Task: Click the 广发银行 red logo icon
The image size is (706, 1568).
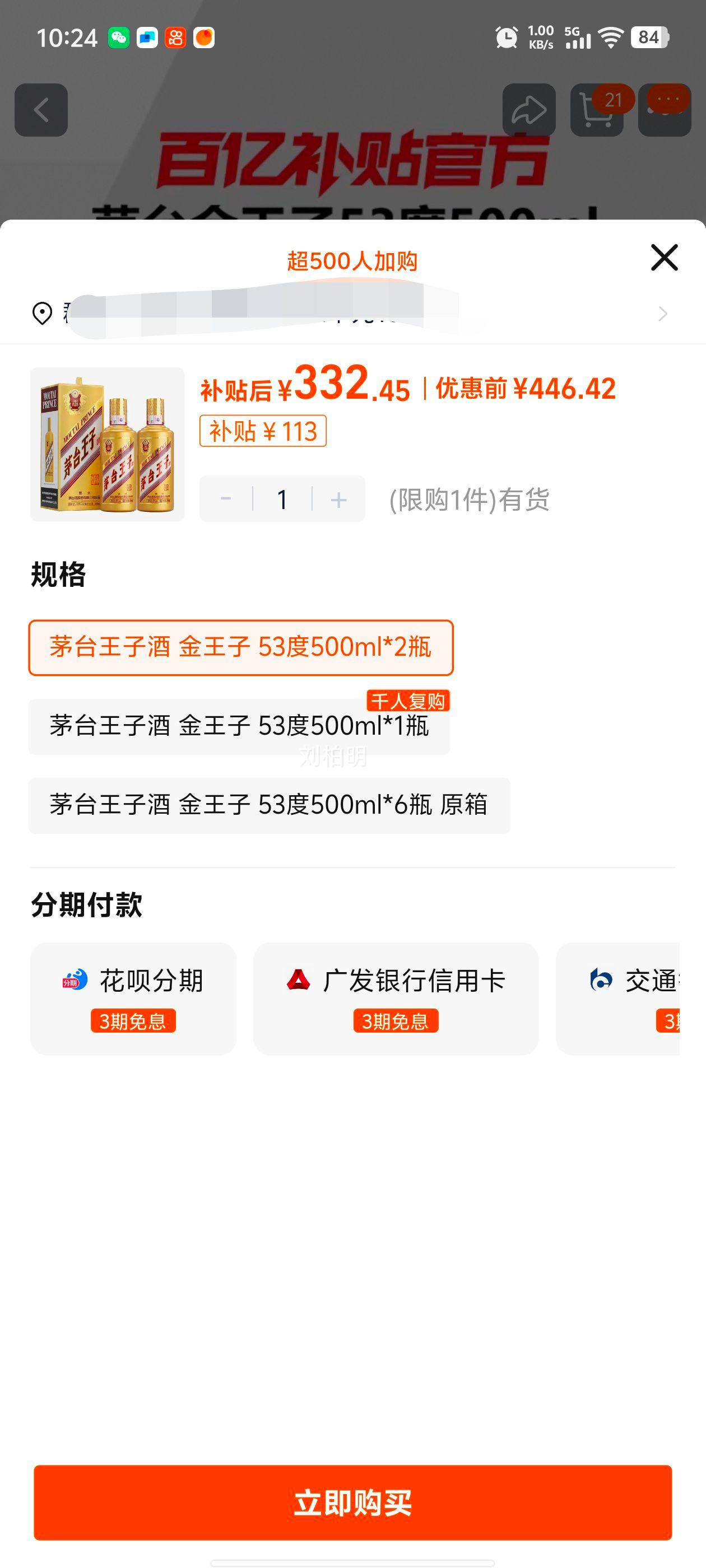Action: tap(298, 979)
